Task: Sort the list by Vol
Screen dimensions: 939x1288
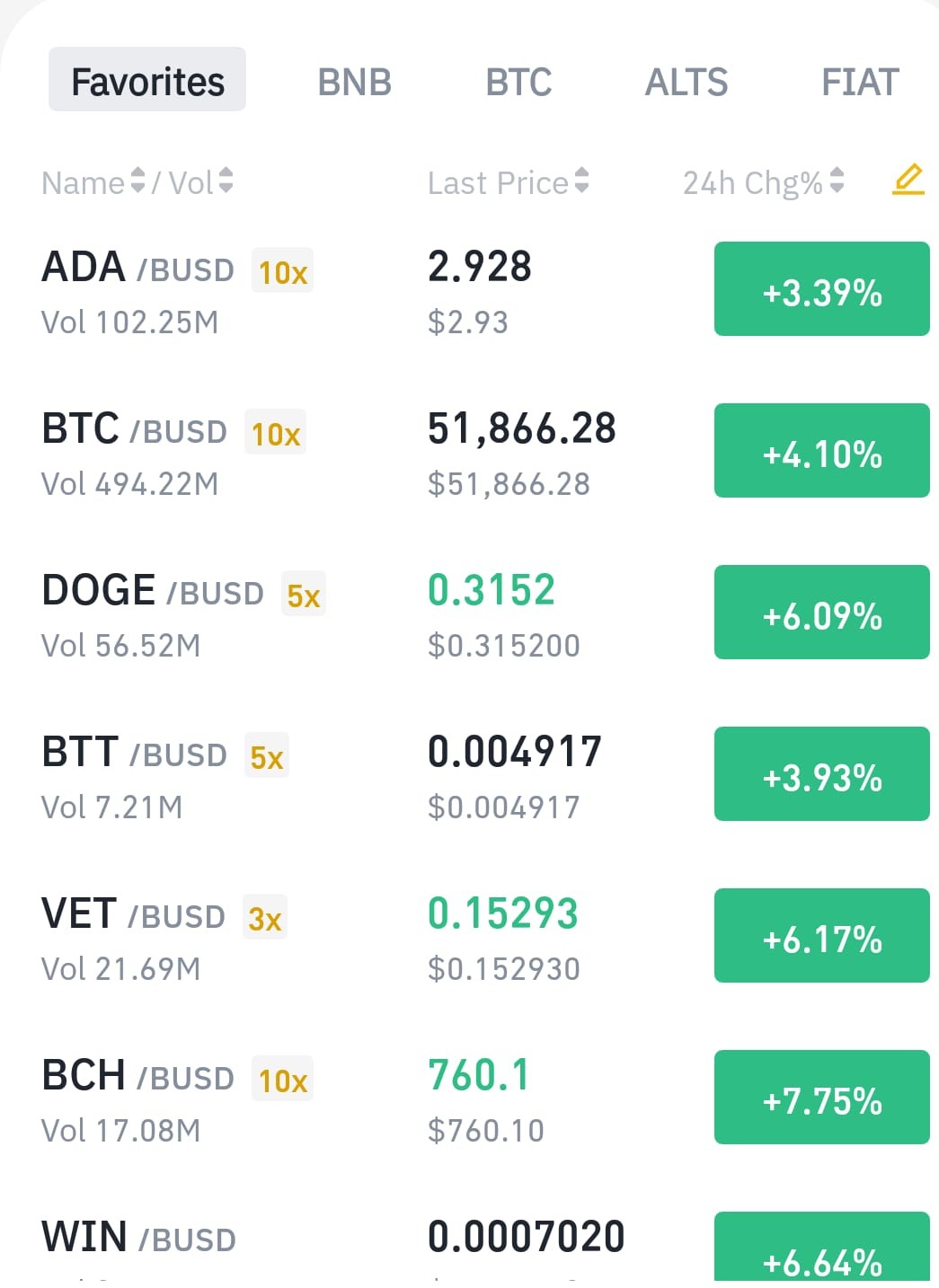Action: point(201,182)
